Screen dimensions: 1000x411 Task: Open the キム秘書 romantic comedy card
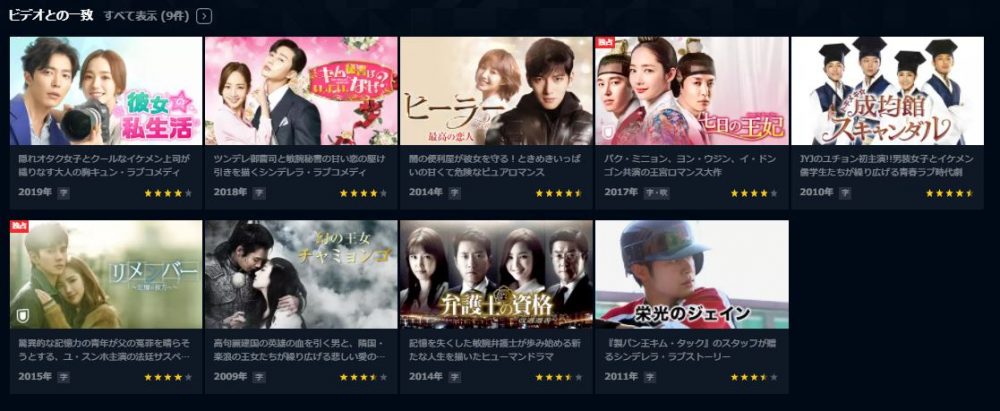tap(300, 91)
